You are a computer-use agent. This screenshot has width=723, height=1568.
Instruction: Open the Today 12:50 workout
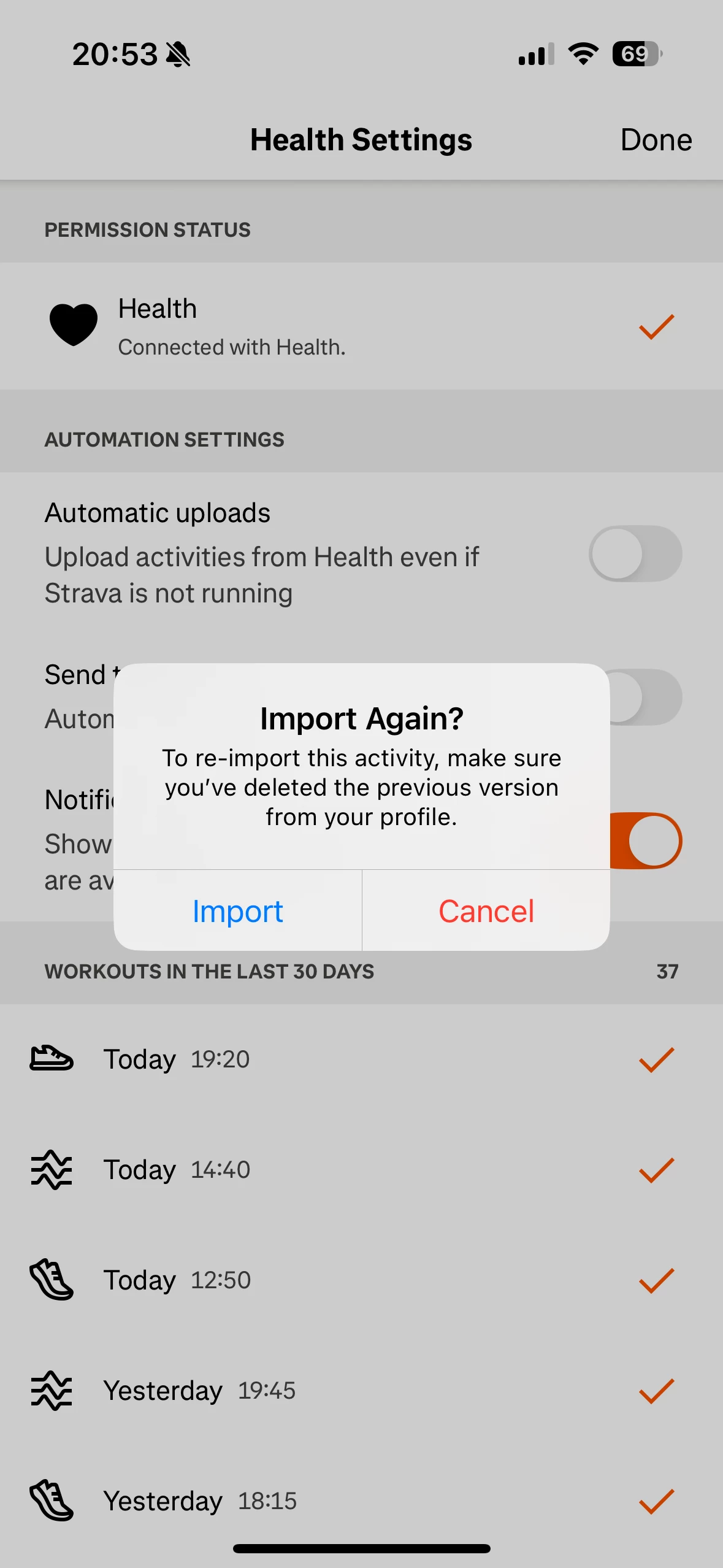click(361, 1280)
